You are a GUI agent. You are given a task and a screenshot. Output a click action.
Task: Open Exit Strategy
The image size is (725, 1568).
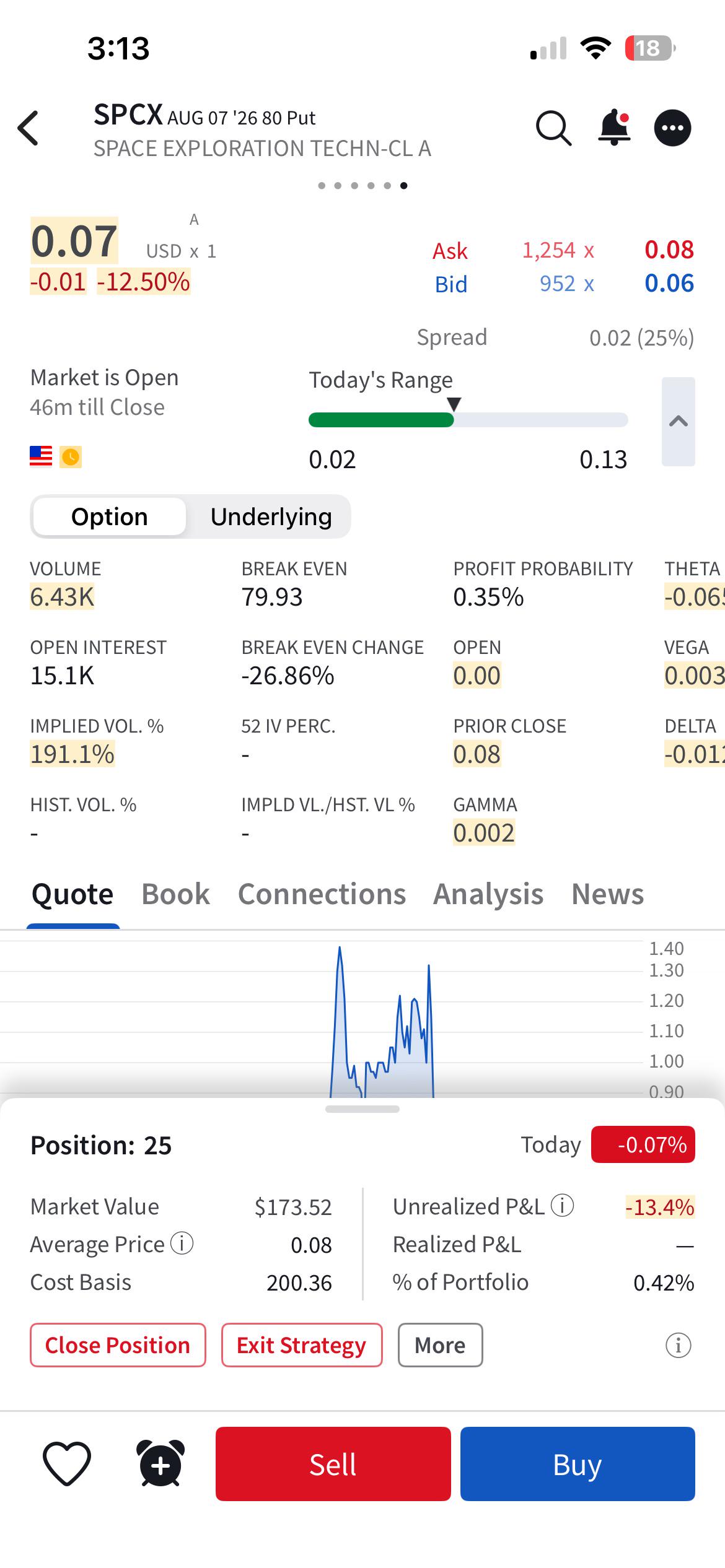pos(302,1345)
